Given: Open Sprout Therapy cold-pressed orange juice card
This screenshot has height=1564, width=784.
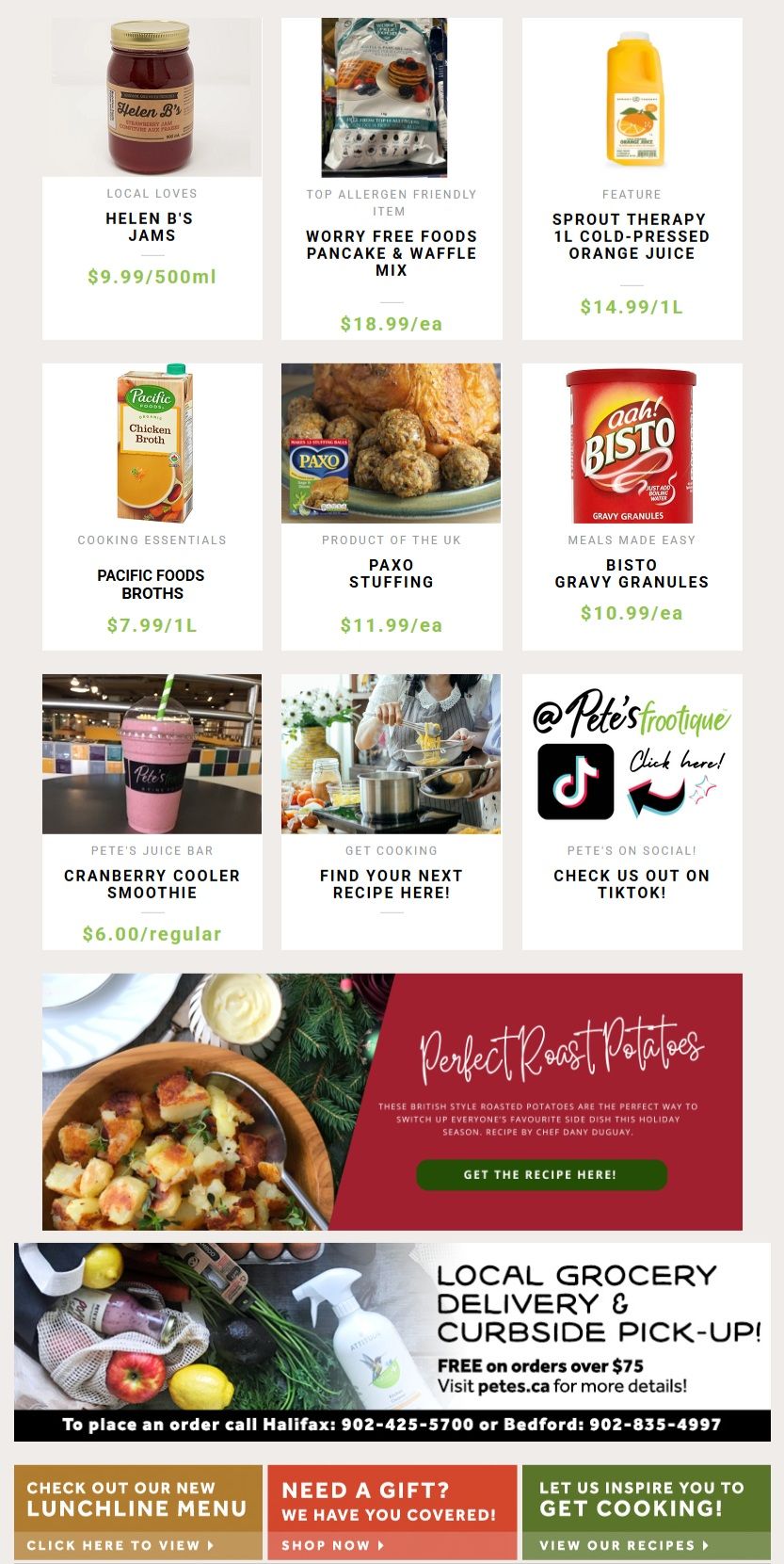Looking at the screenshot, I should (x=632, y=179).
